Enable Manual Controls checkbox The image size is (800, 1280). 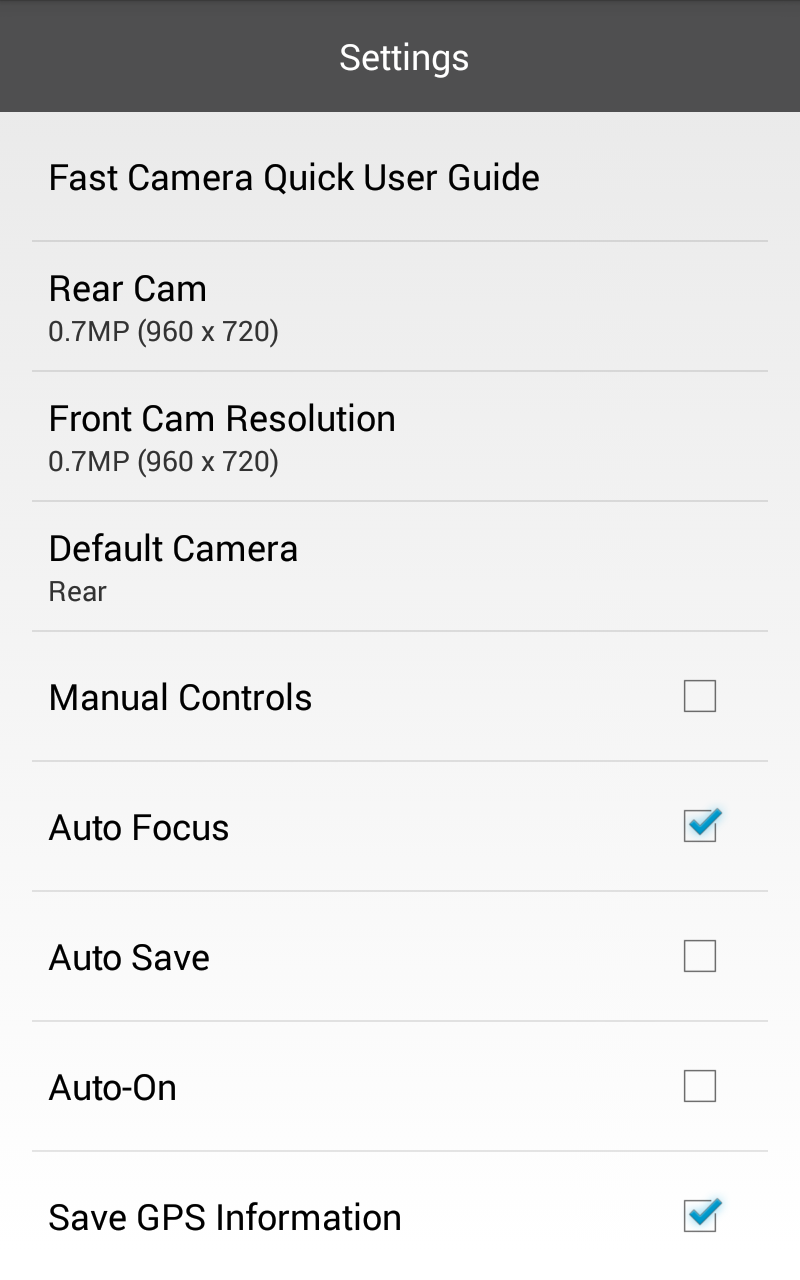[700, 696]
